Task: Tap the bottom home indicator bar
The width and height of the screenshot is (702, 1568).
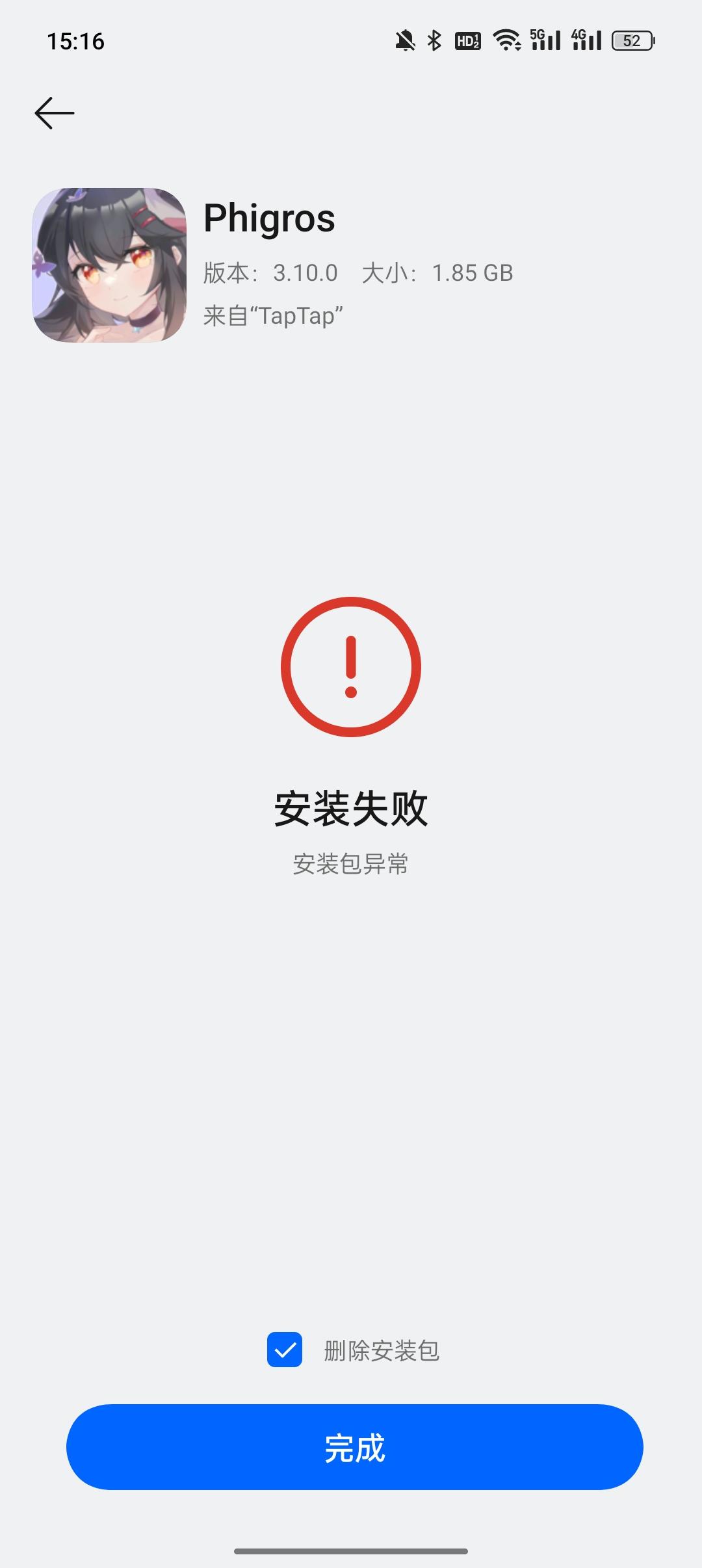Action: 351,1551
